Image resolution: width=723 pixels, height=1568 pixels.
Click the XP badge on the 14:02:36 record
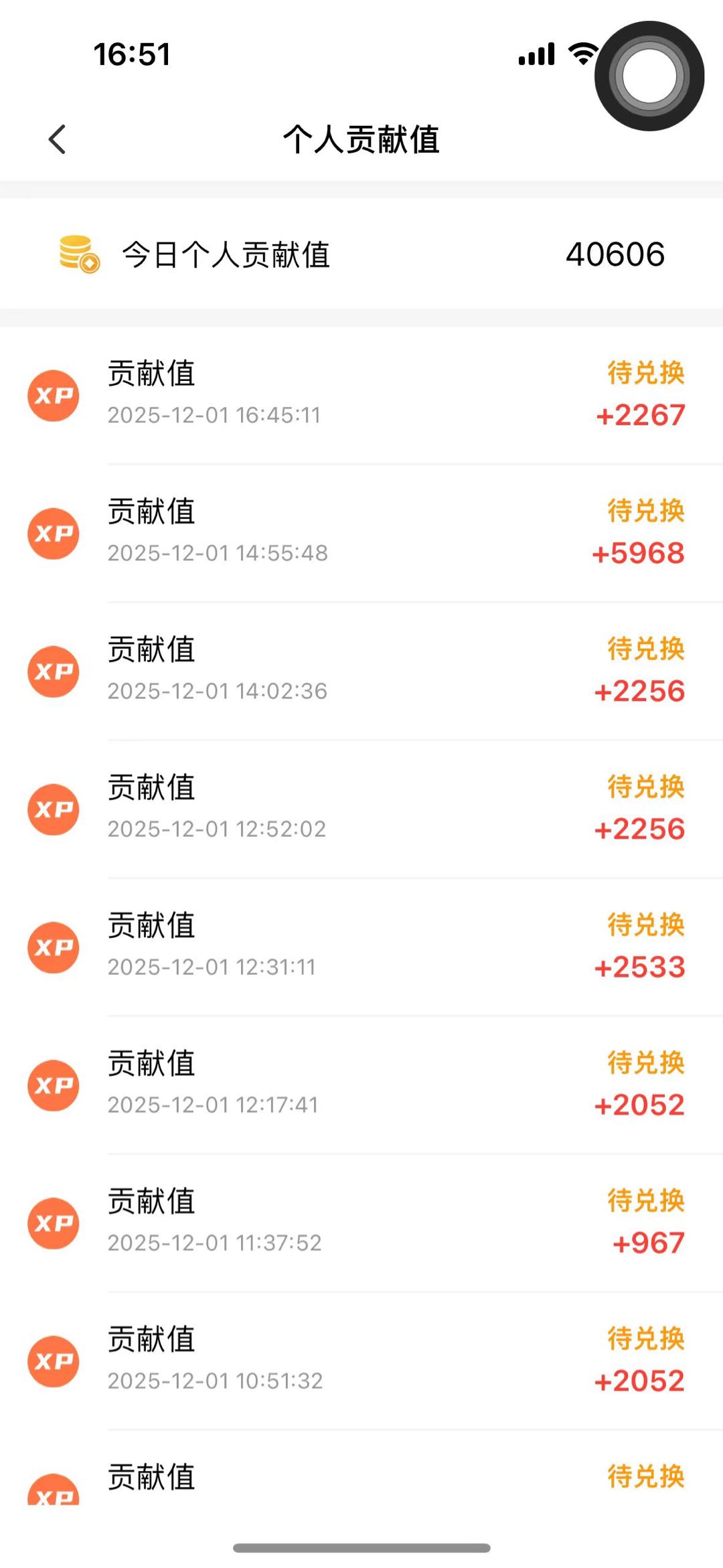(x=53, y=671)
